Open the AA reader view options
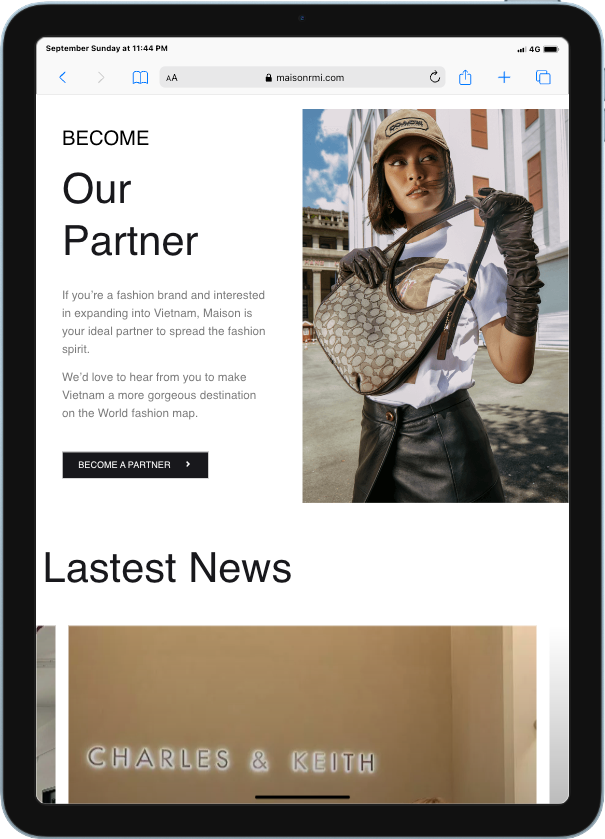 click(172, 78)
